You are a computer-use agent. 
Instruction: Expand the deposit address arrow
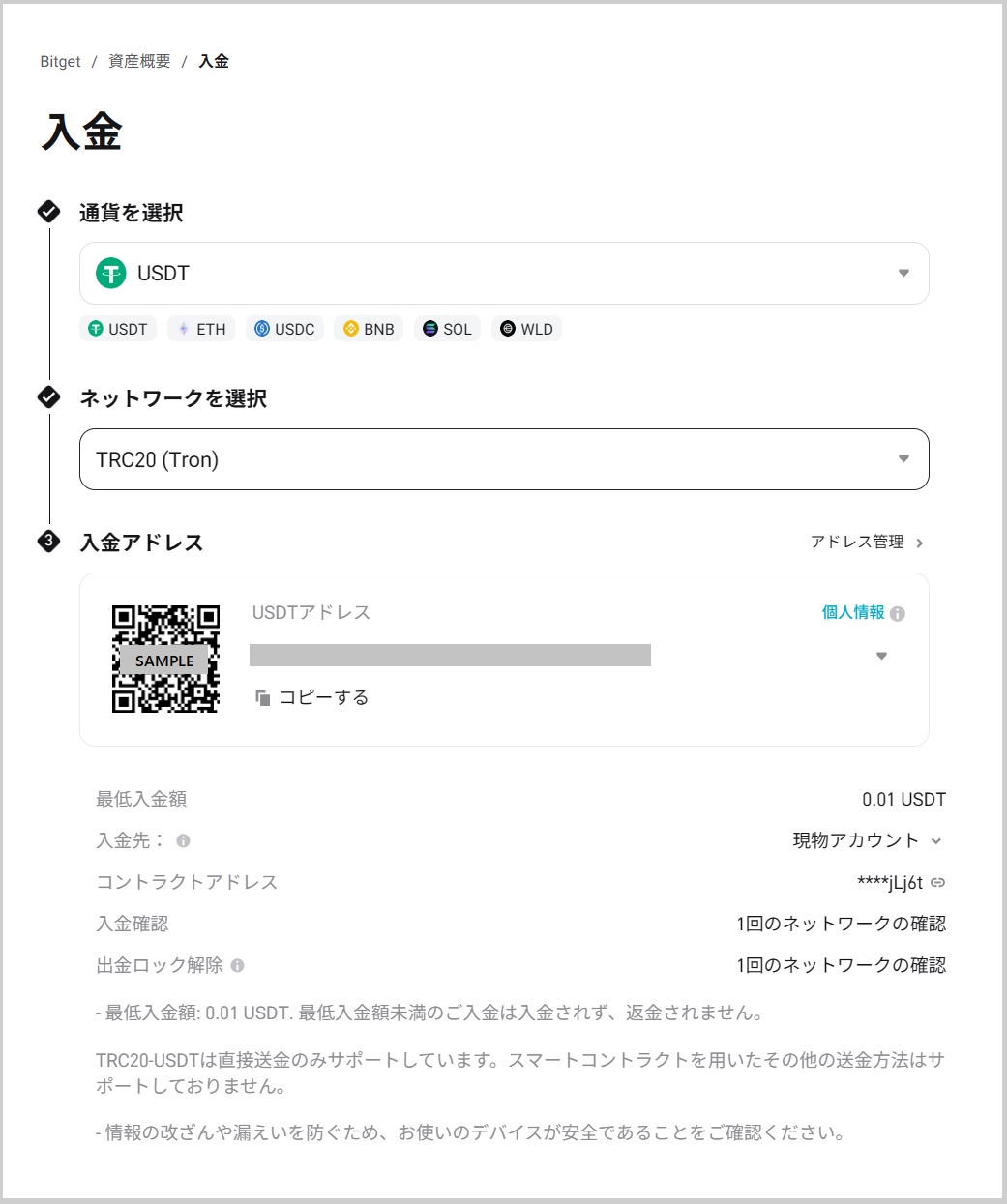881,657
